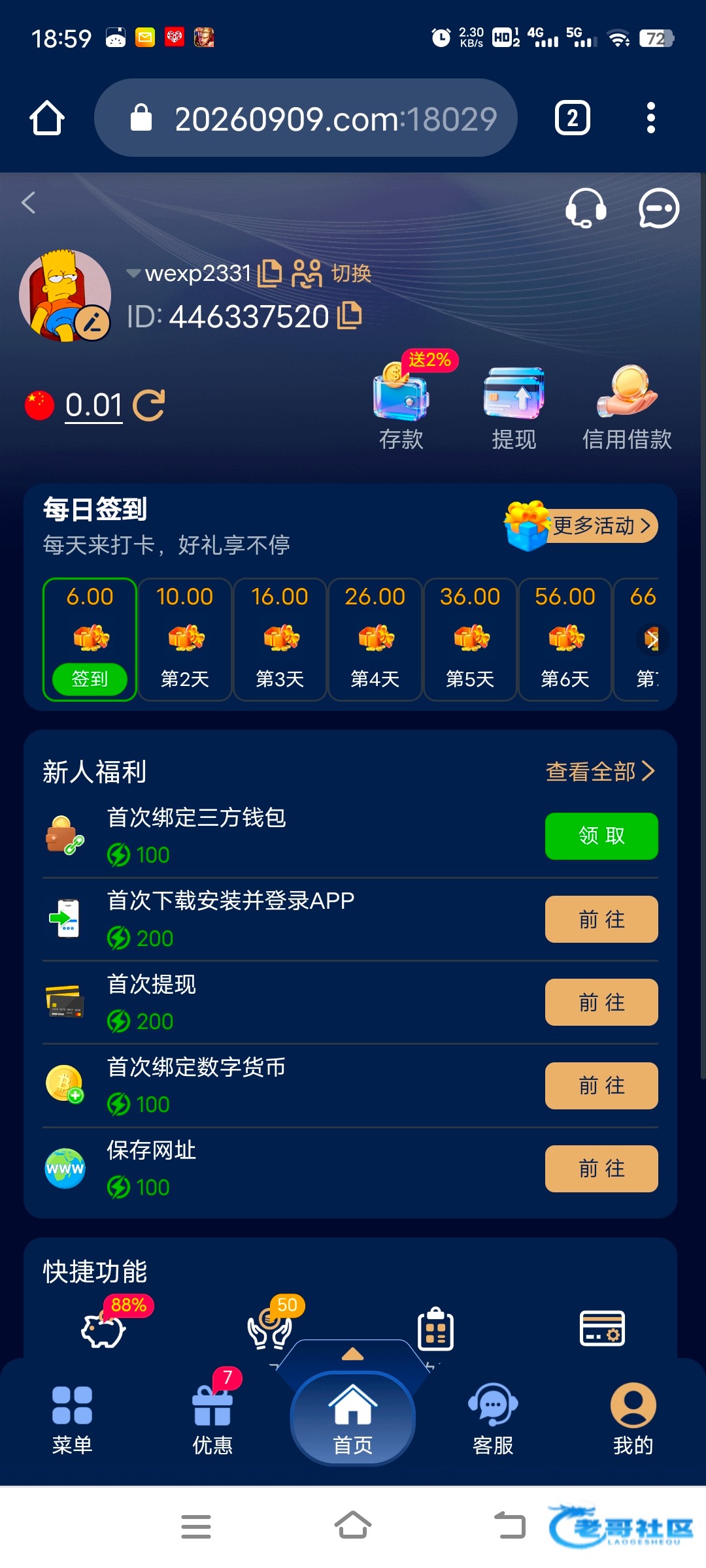Switch to the 我的 tab

633,1414
